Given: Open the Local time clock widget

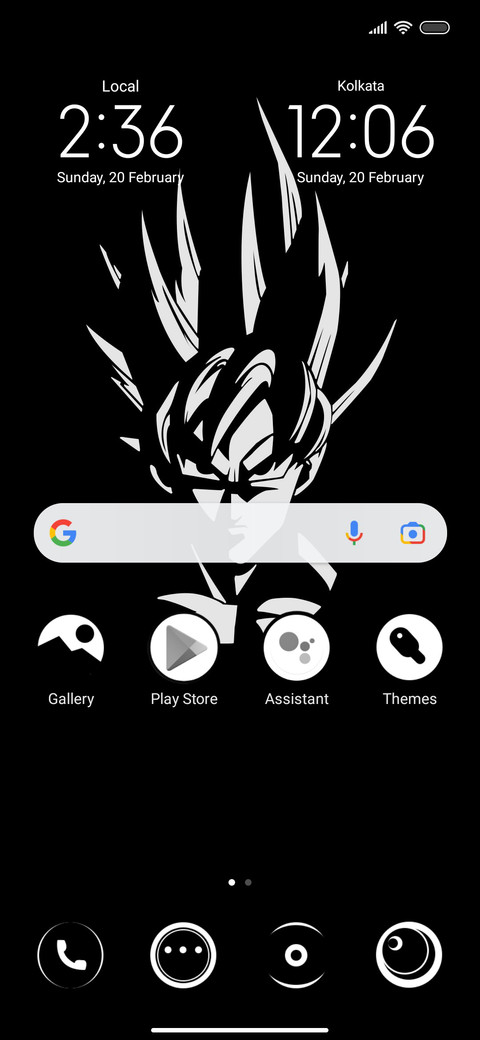Looking at the screenshot, I should pos(120,132).
